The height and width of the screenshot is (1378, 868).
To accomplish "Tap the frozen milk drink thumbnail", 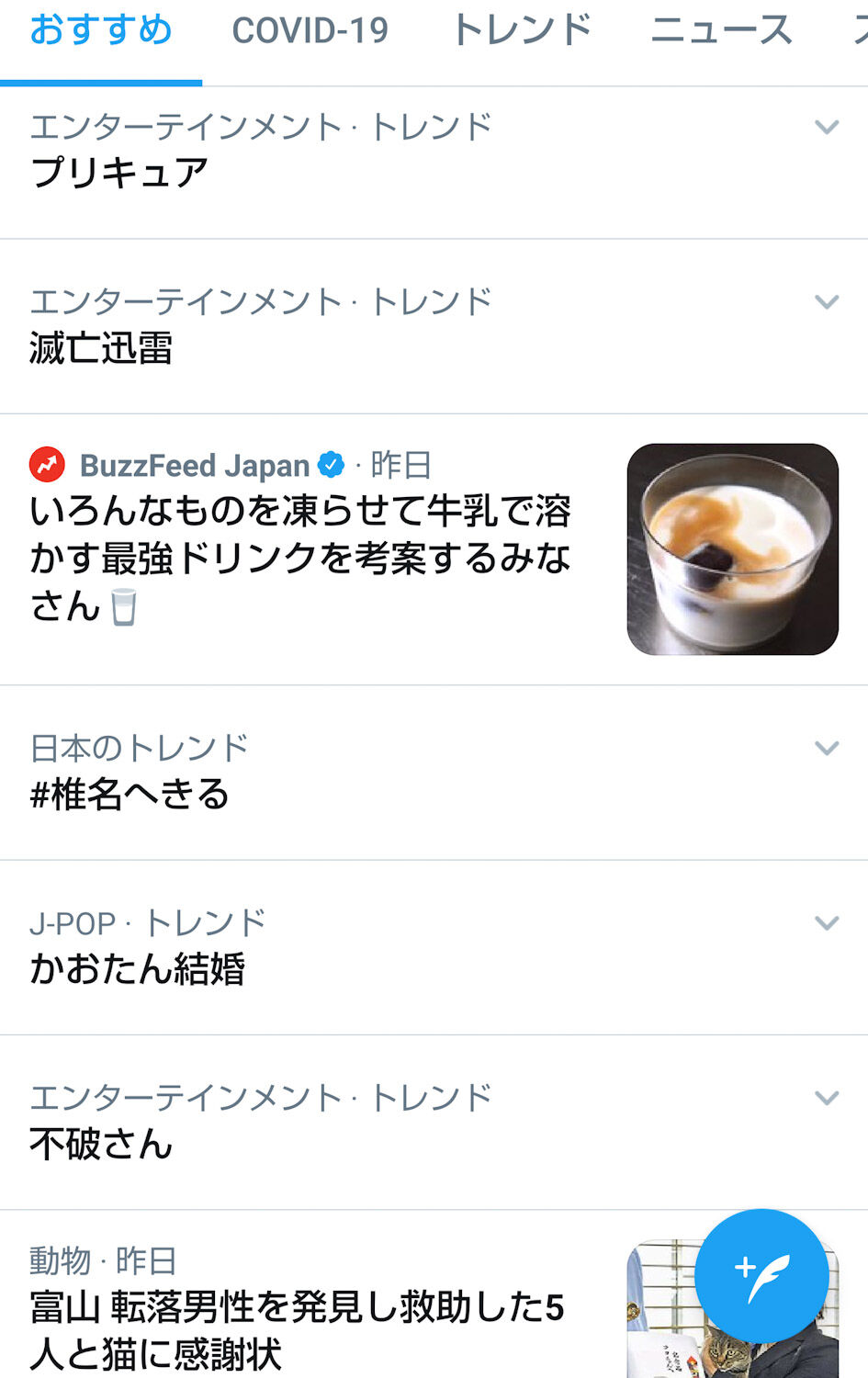I will [732, 549].
